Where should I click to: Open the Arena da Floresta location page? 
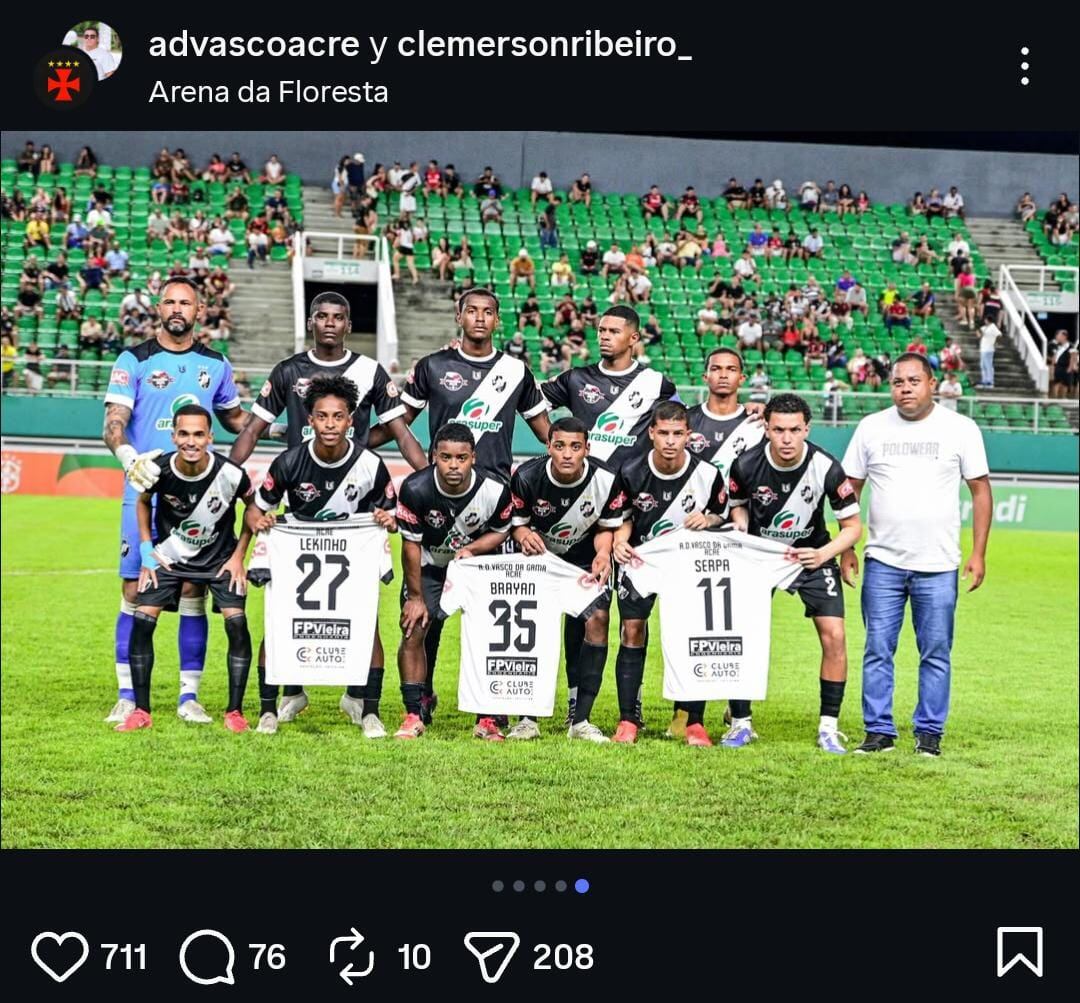pos(268,92)
